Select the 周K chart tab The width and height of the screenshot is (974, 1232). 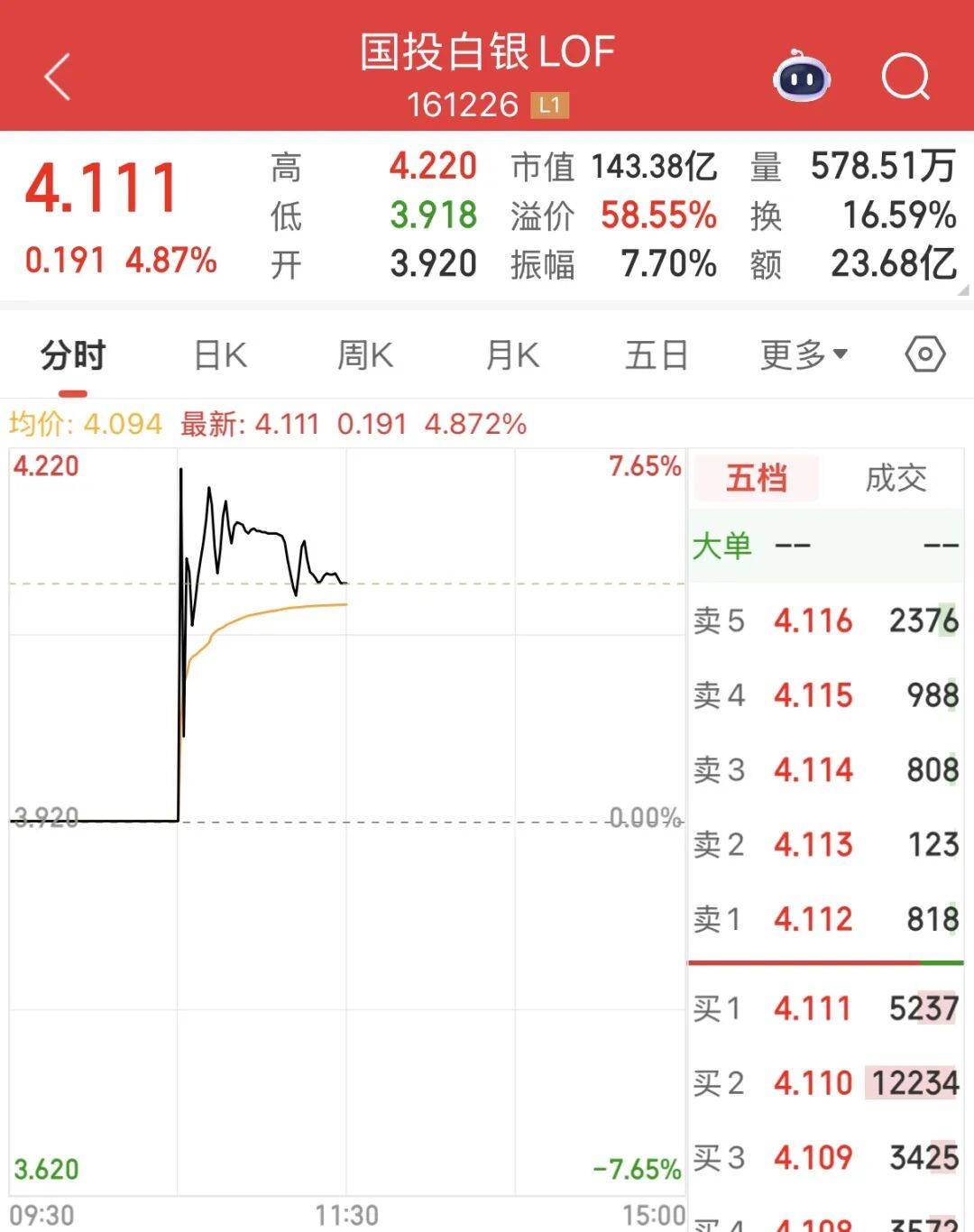click(x=365, y=355)
